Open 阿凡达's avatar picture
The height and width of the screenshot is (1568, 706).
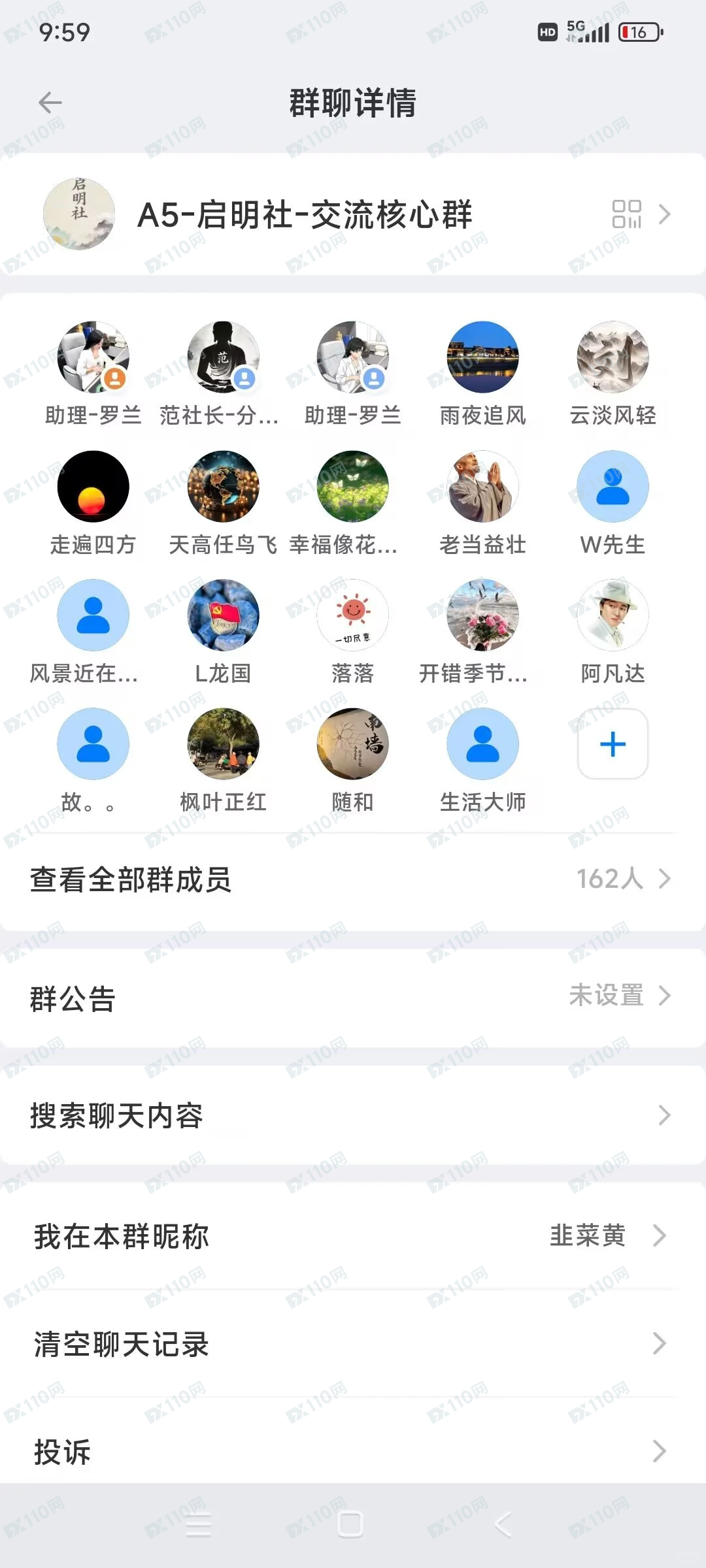pos(612,615)
